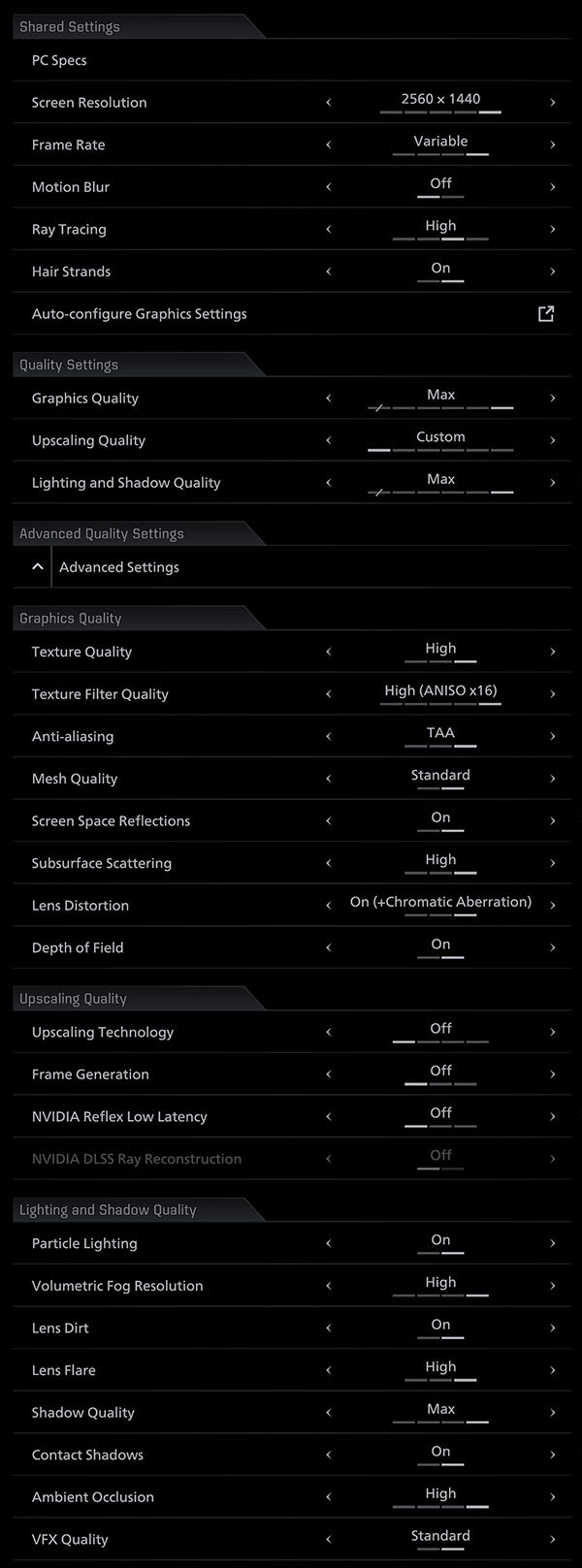Open PC Specs row
Image resolution: width=582 pixels, height=1568 pixels.
(59, 60)
